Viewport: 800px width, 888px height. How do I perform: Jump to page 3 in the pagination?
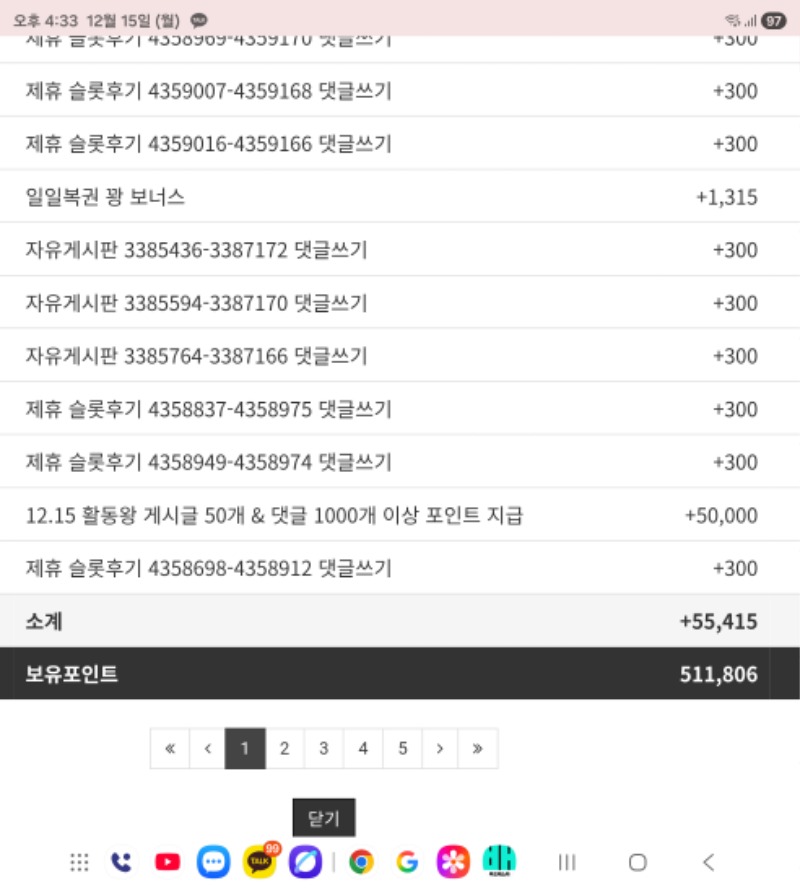click(324, 748)
